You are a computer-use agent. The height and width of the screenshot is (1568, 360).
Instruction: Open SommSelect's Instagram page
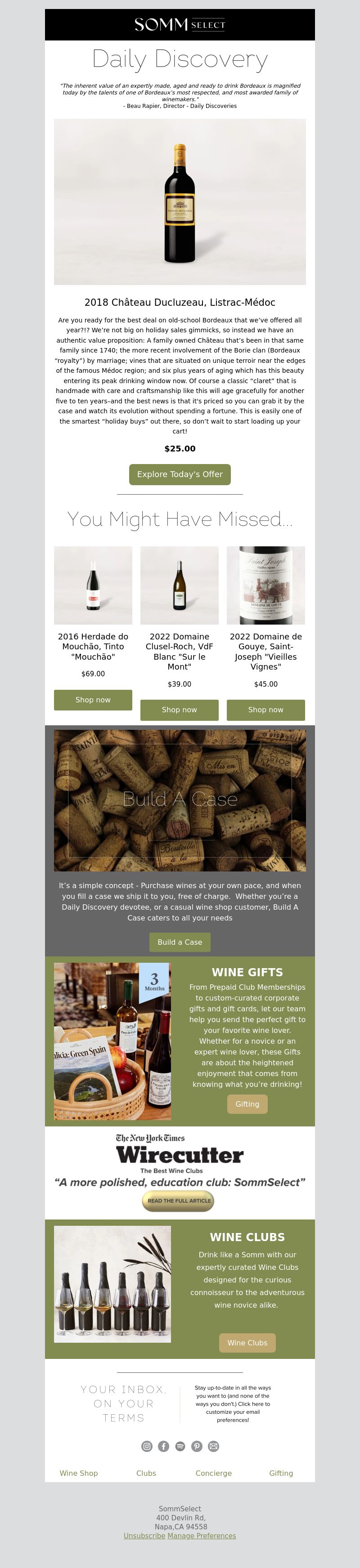click(x=147, y=1446)
